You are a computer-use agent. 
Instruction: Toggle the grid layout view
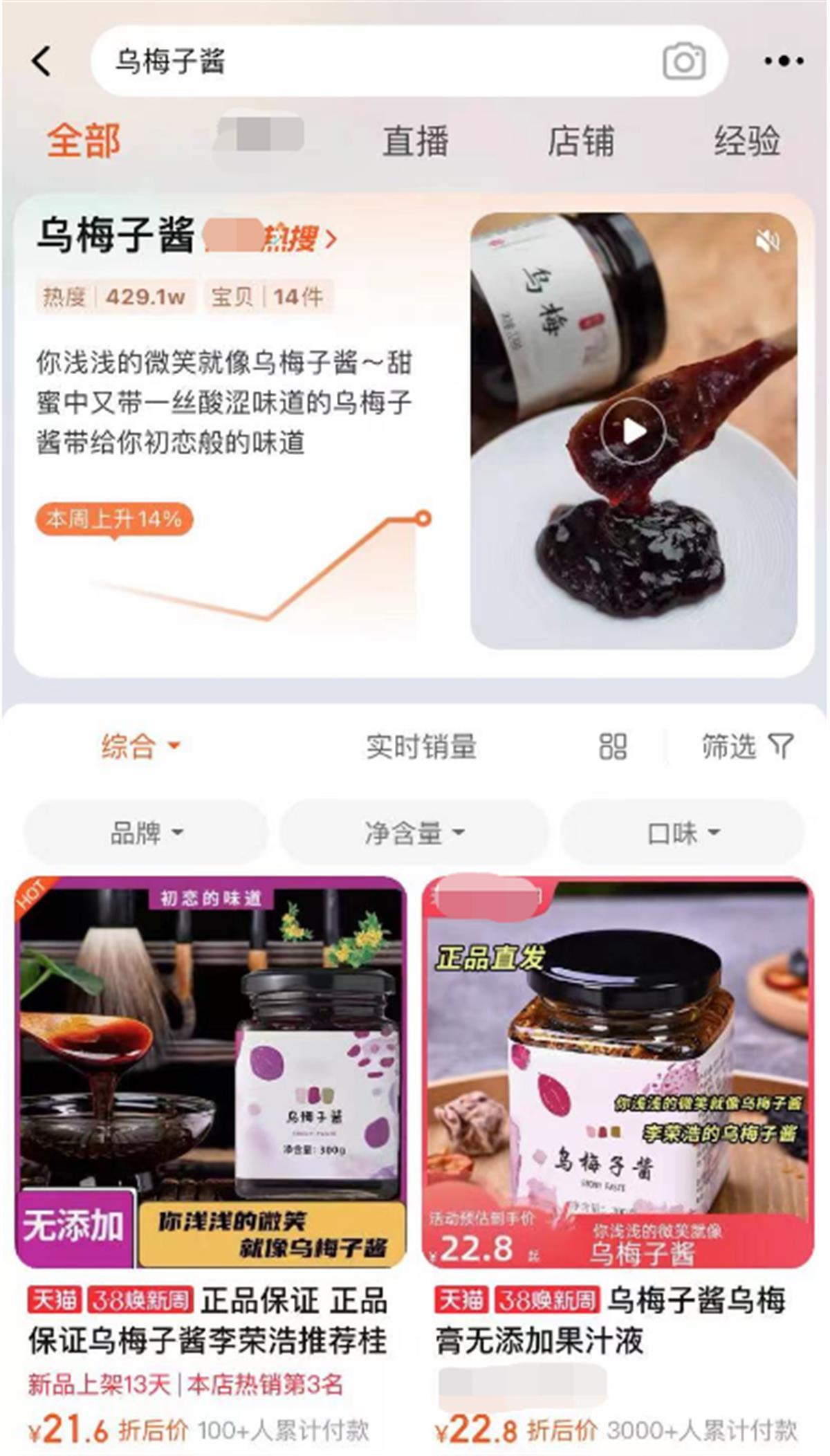tap(613, 746)
